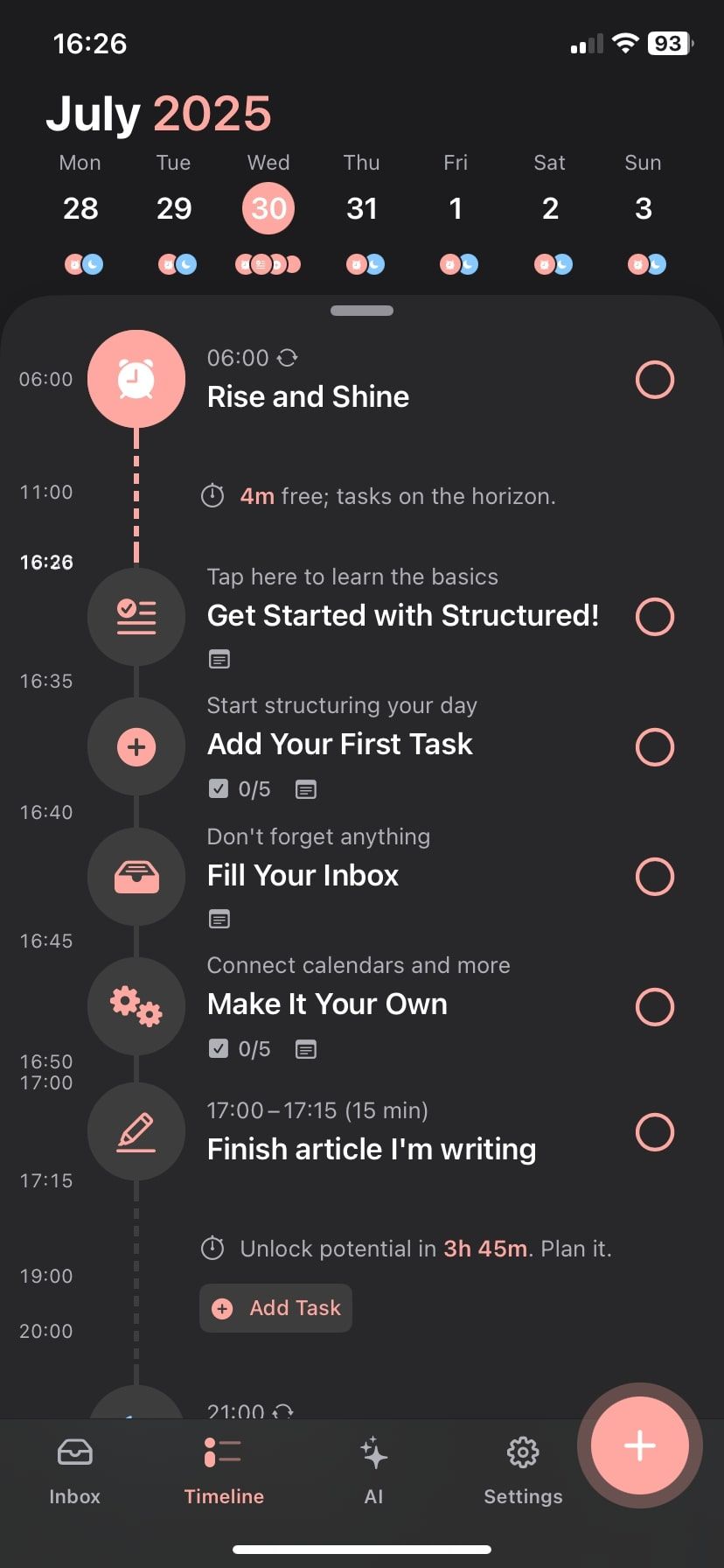This screenshot has width=724, height=1568.
Task: Open the Settings tab
Action: 523,1470
